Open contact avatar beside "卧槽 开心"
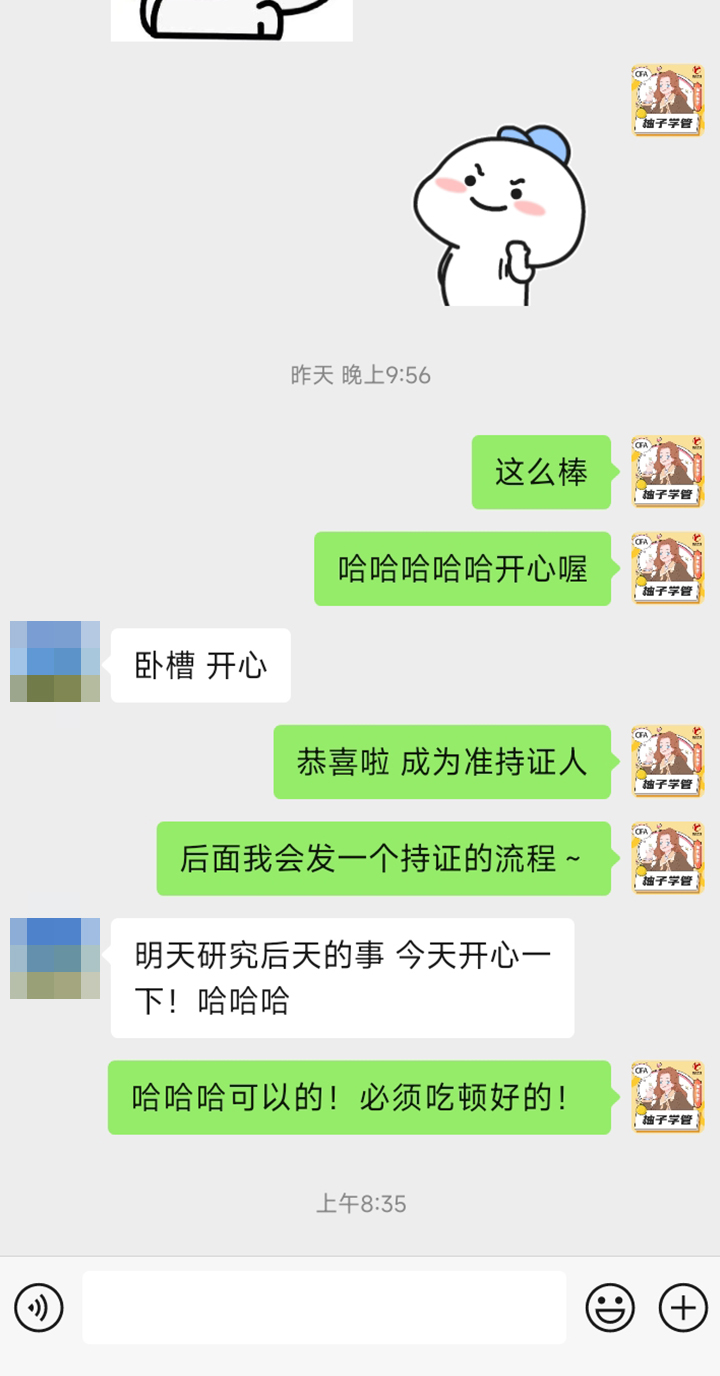 (x=55, y=661)
